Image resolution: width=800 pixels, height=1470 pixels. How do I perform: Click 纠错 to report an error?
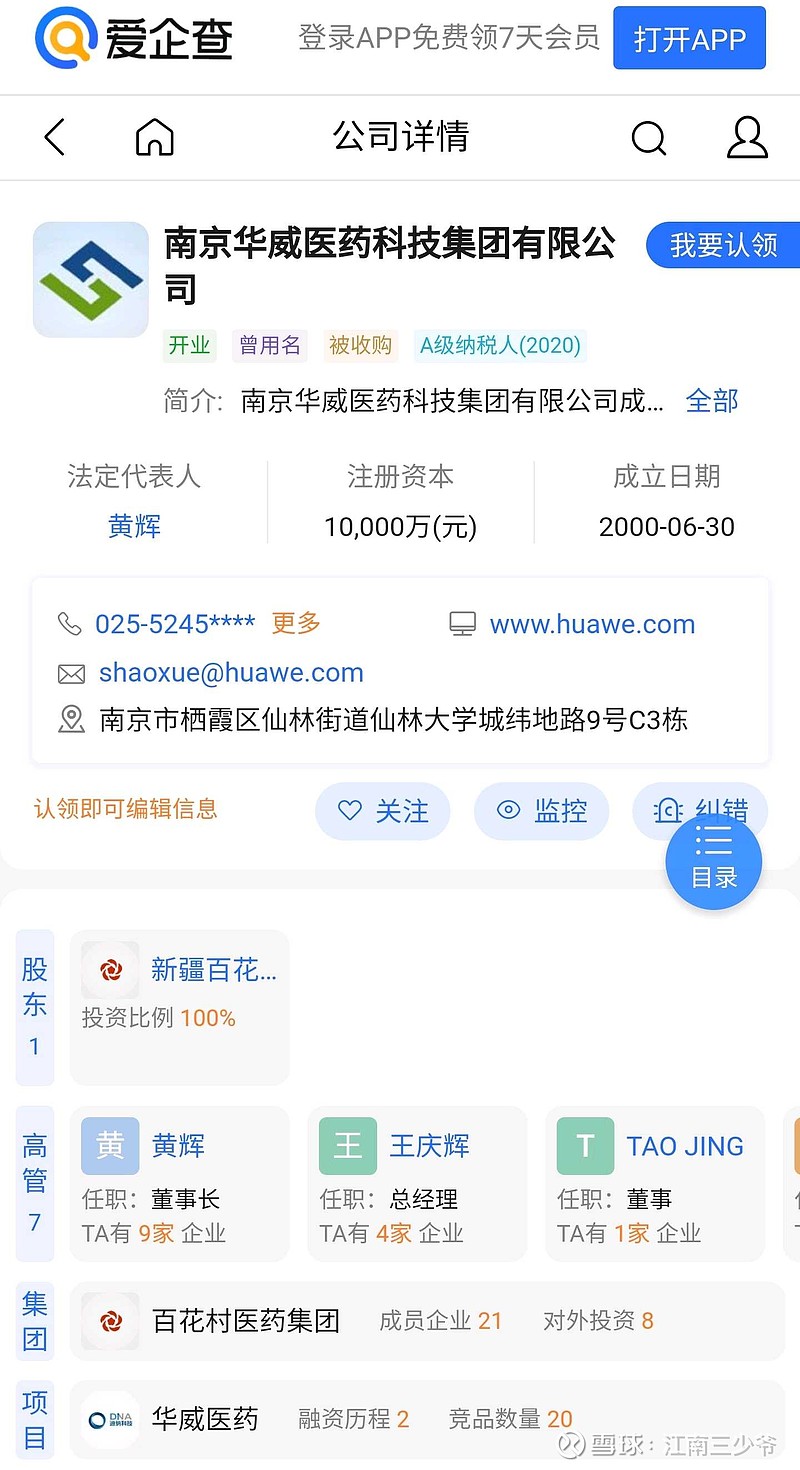click(700, 811)
